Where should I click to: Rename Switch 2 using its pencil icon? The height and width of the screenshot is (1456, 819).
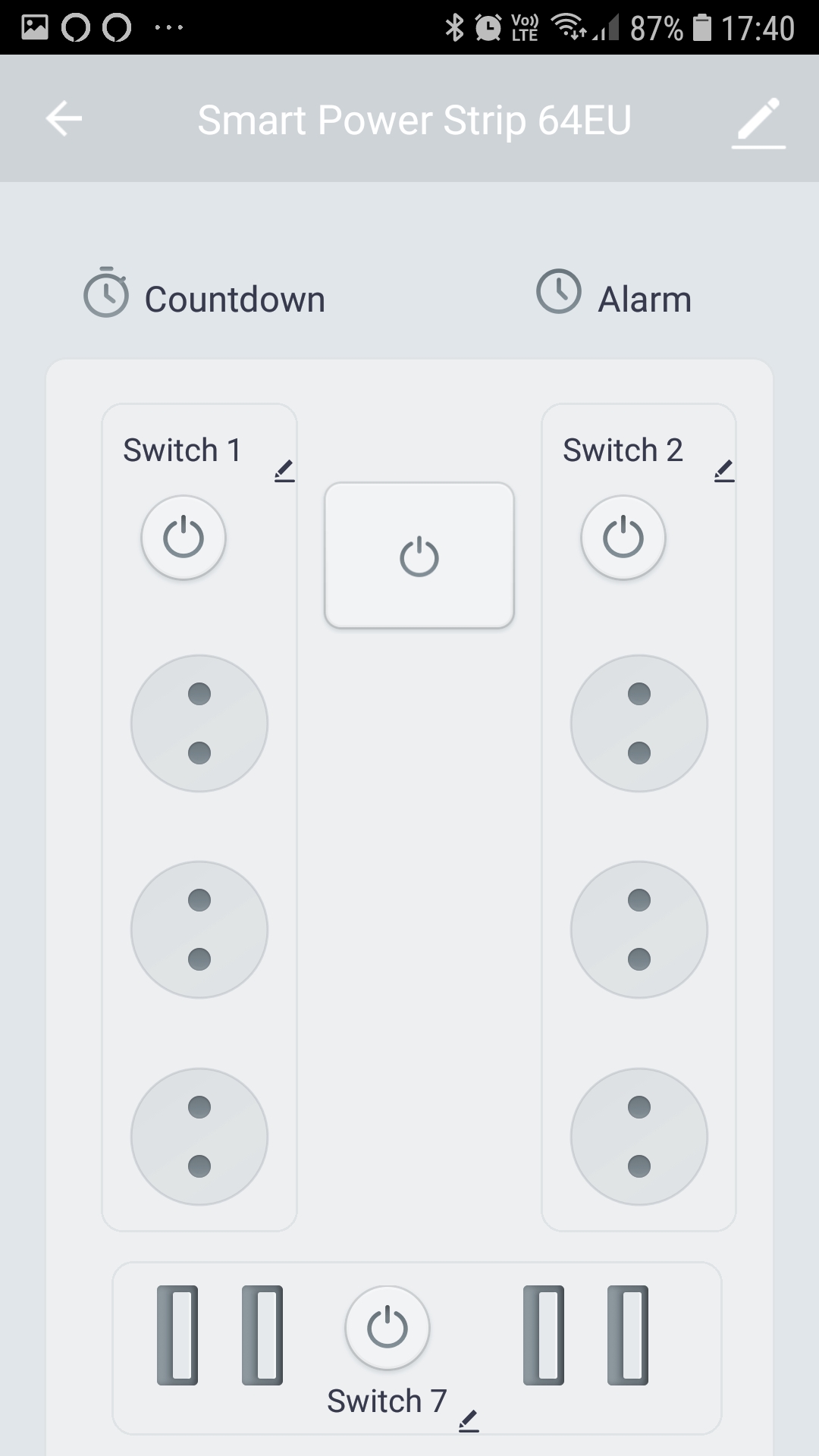[x=724, y=470]
